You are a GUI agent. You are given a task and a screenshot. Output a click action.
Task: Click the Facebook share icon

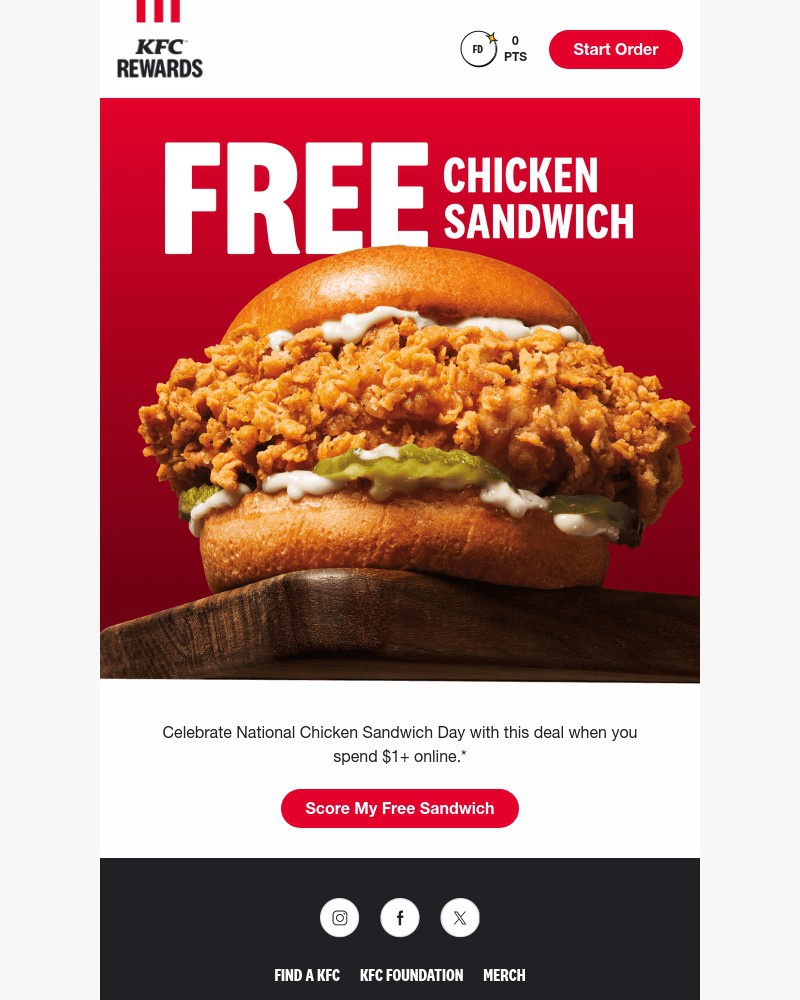pos(400,917)
